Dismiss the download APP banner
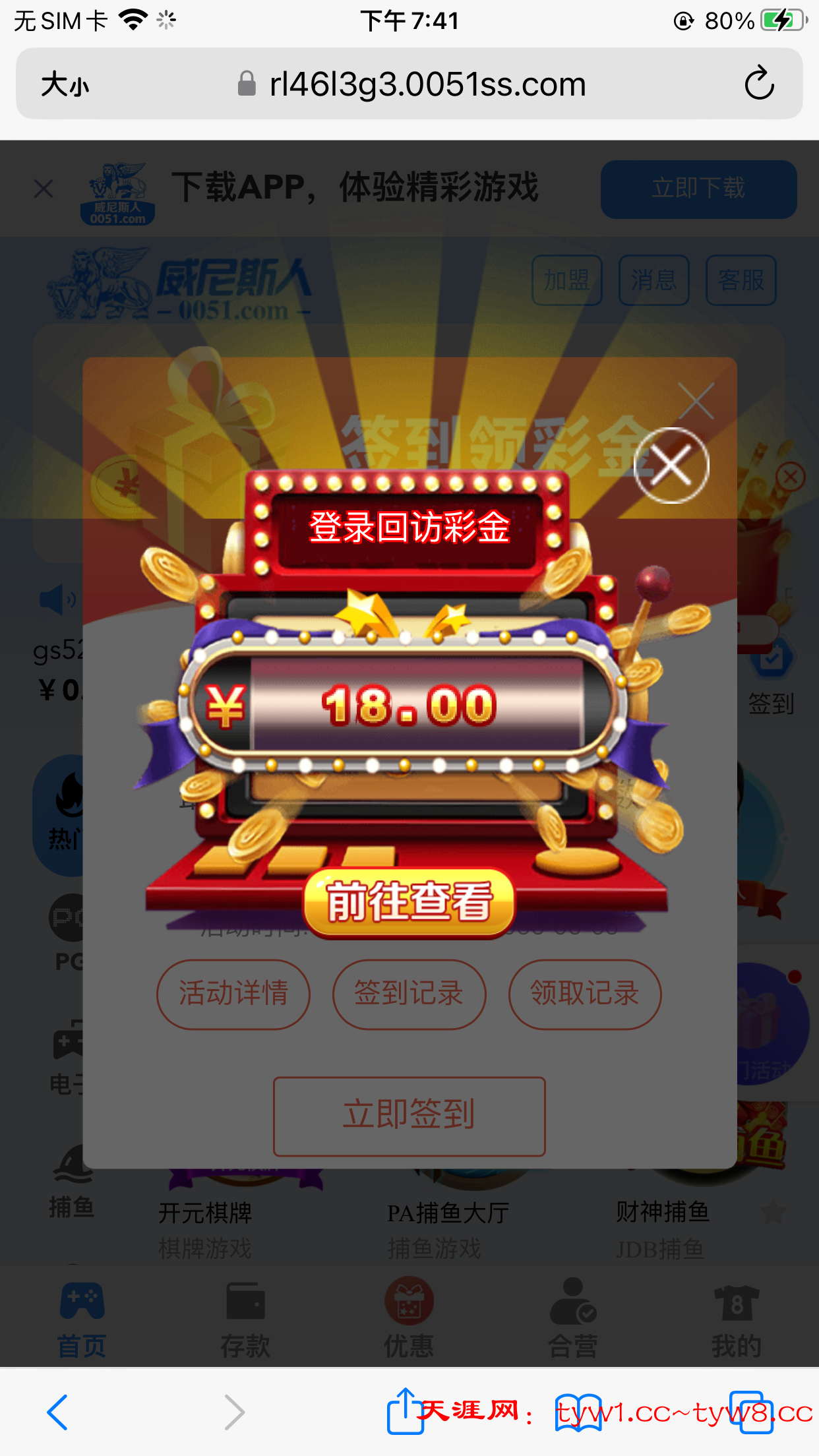 tap(44, 189)
